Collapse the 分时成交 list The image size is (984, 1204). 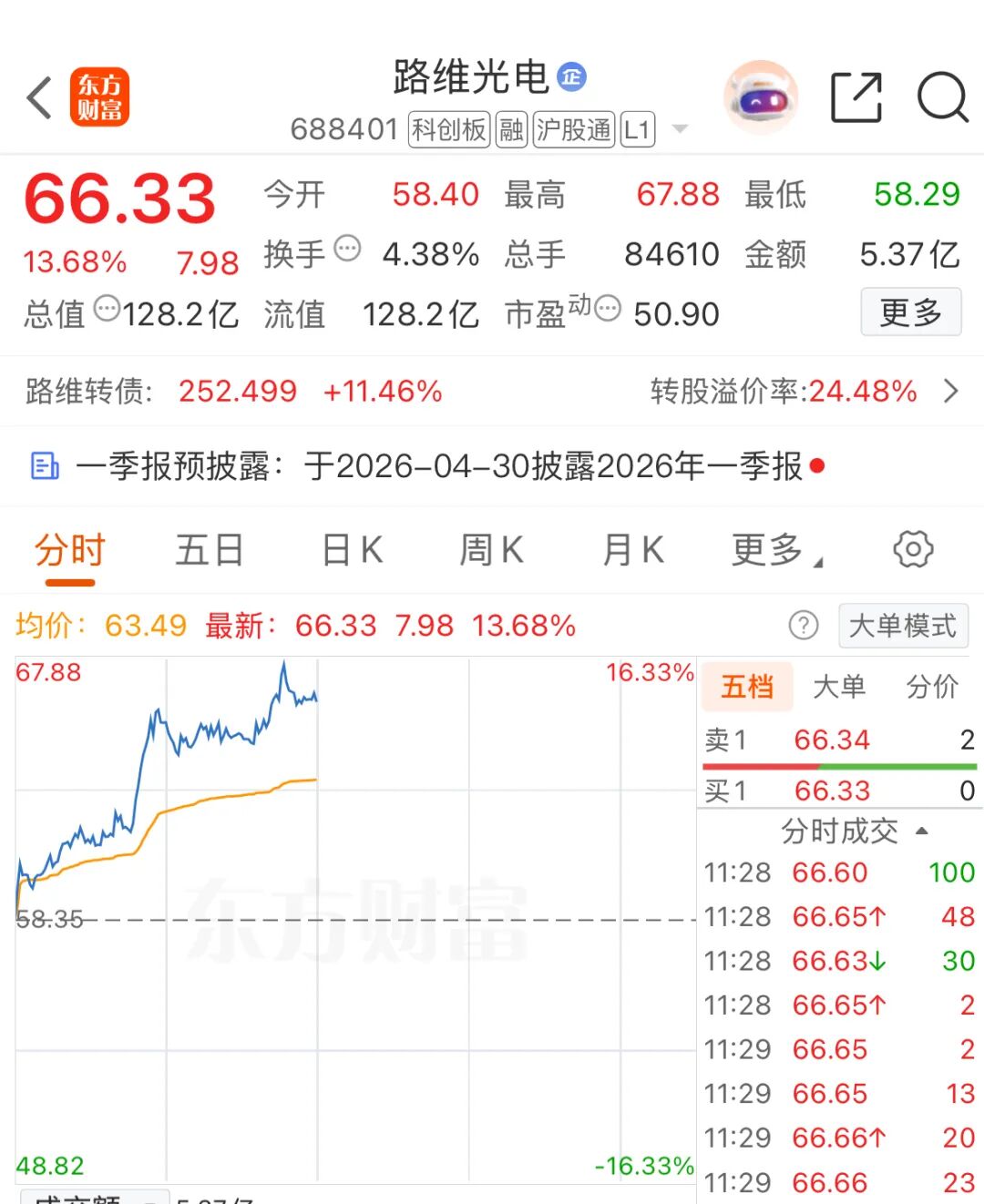pyautogui.click(x=921, y=831)
